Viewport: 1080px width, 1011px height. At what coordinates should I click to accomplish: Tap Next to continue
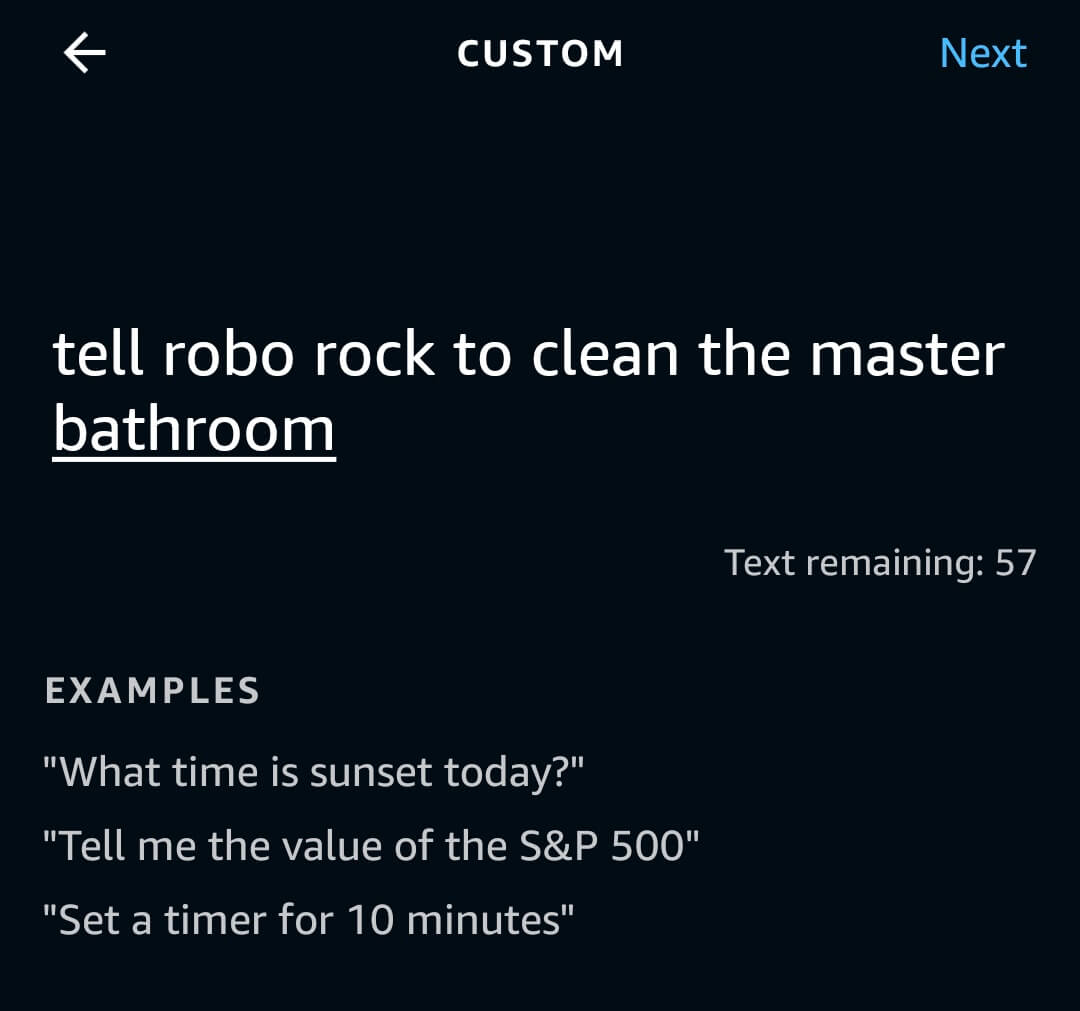[x=982, y=53]
